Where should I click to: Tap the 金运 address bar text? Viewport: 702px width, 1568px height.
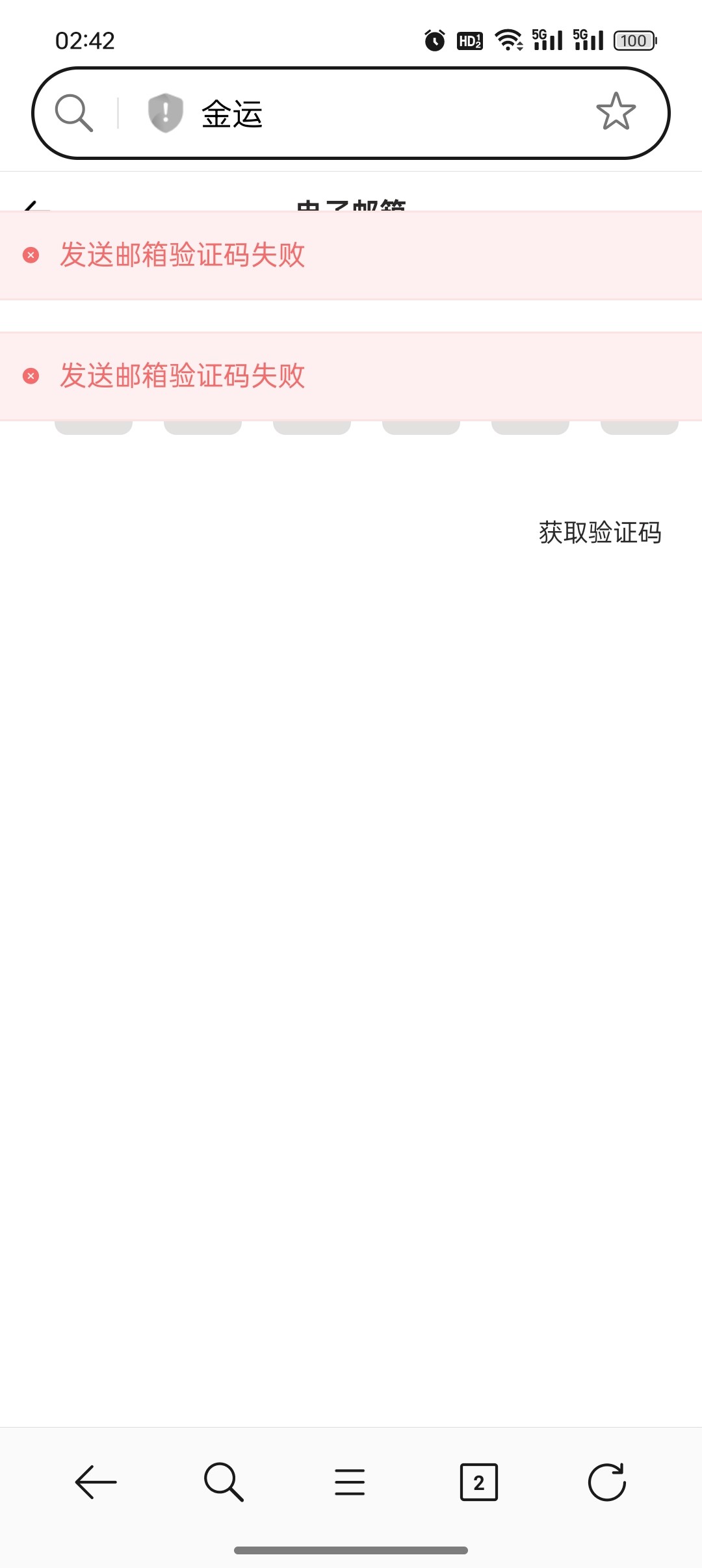(232, 114)
